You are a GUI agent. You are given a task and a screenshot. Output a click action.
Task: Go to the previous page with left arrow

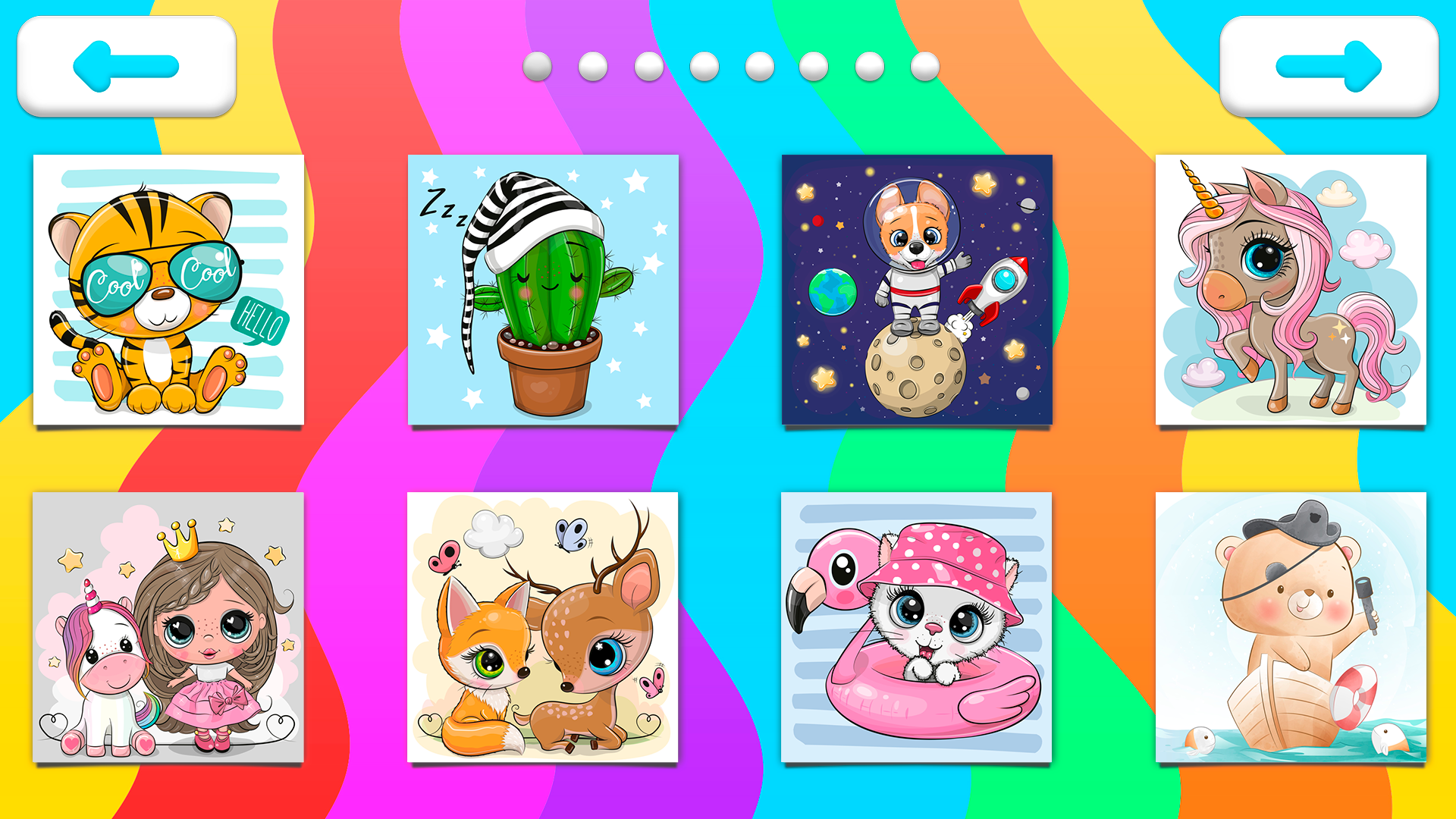click(x=127, y=66)
